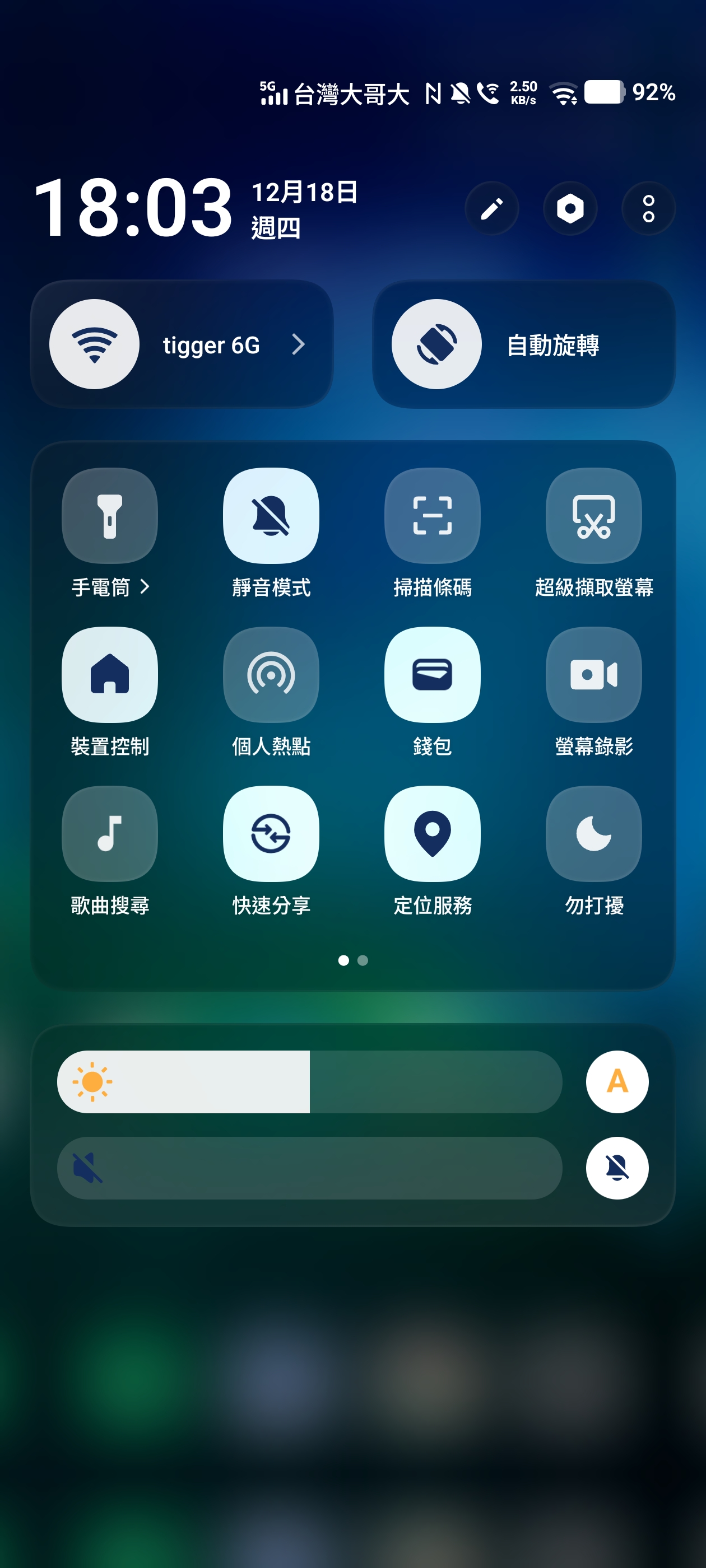Disable 靜音模式 silent mode tile
Screen dimensions: 706x1568
coord(271,516)
